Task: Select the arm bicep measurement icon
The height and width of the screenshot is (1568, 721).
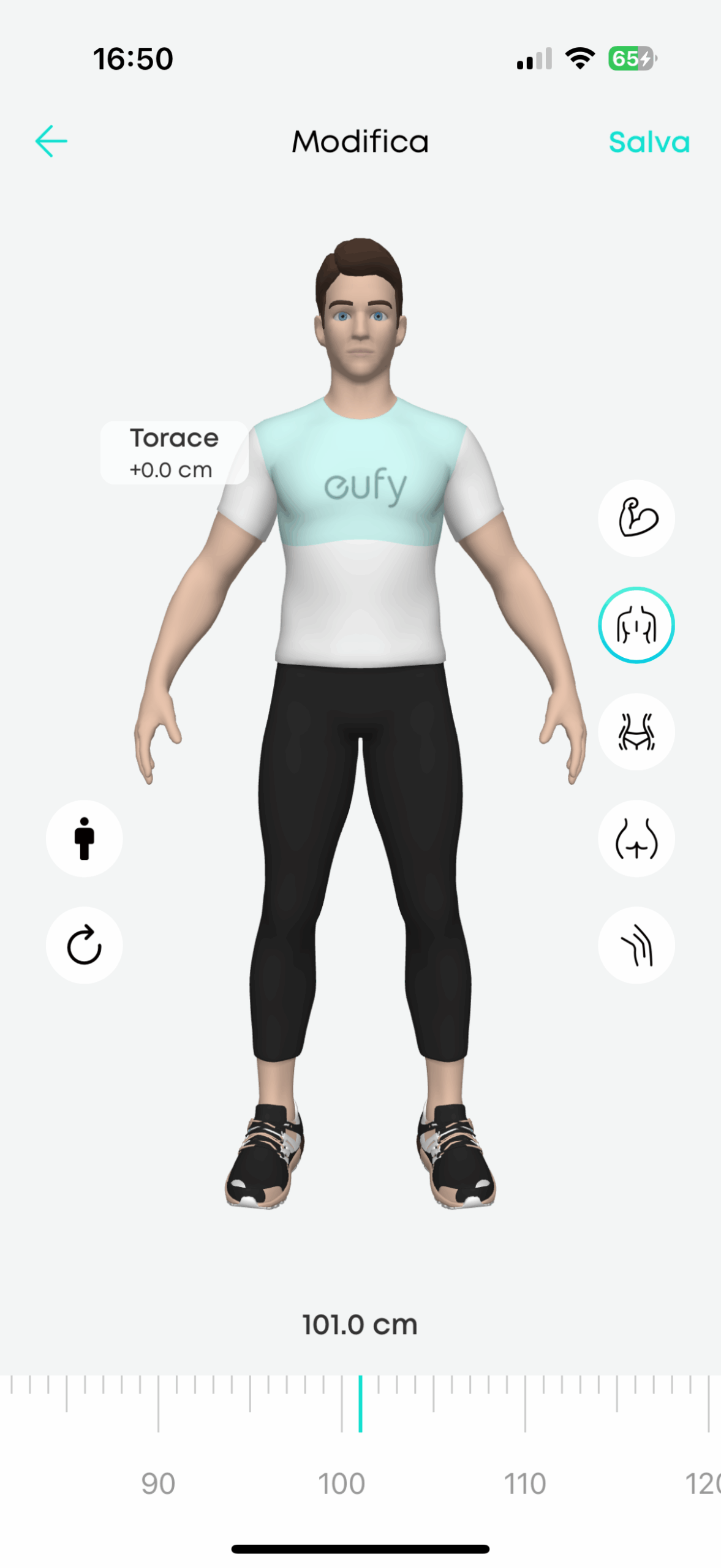Action: pos(636,518)
